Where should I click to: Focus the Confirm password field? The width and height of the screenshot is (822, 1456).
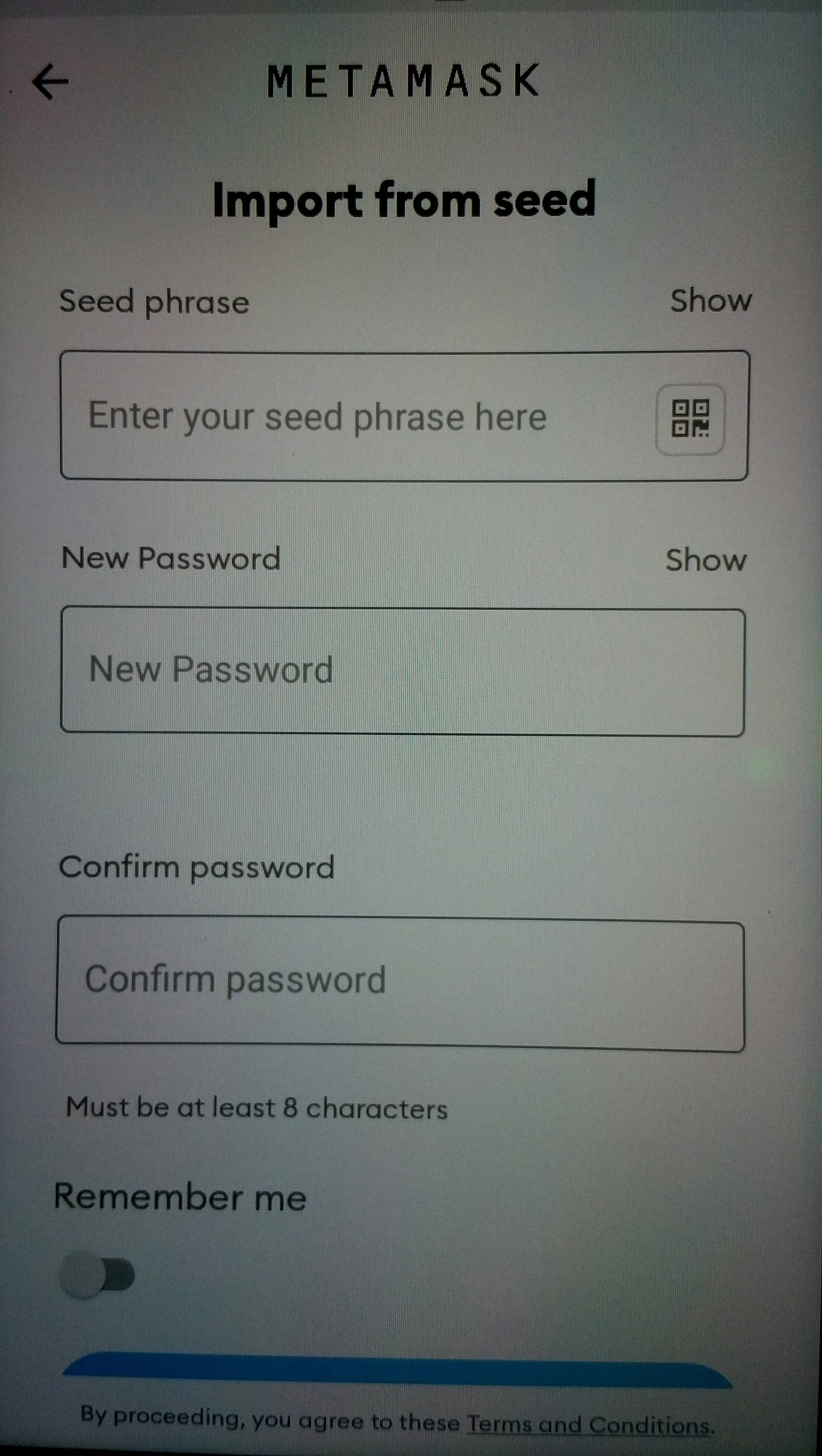click(400, 983)
